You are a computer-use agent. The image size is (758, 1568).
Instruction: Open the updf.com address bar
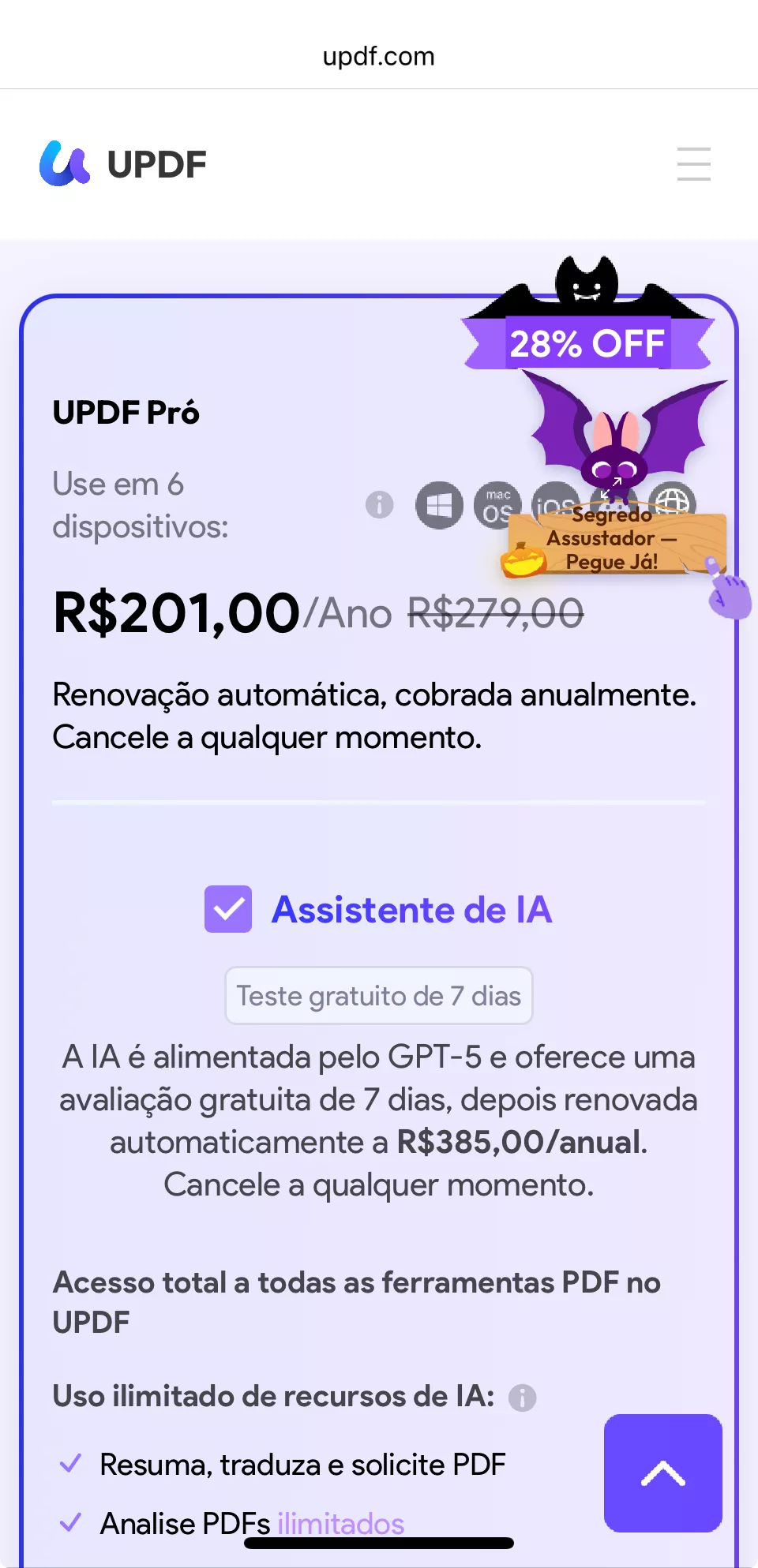[378, 56]
